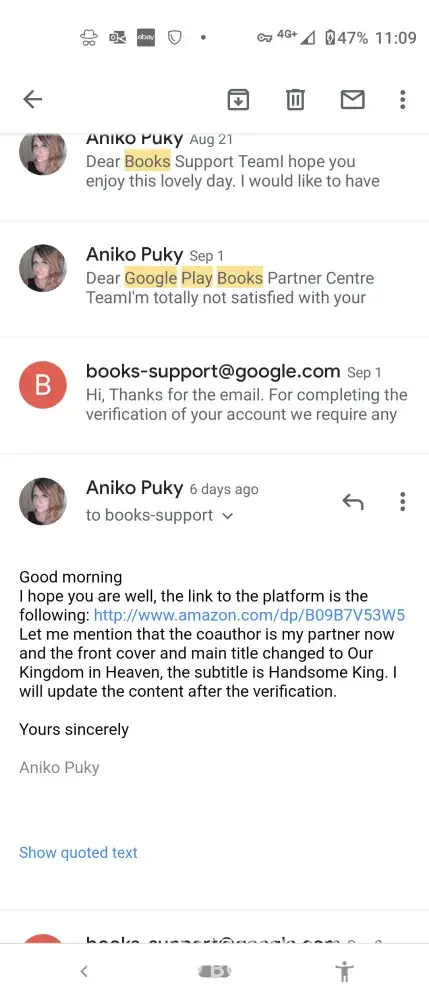Expand the books-support@google.com Sep 1 message

(x=214, y=395)
